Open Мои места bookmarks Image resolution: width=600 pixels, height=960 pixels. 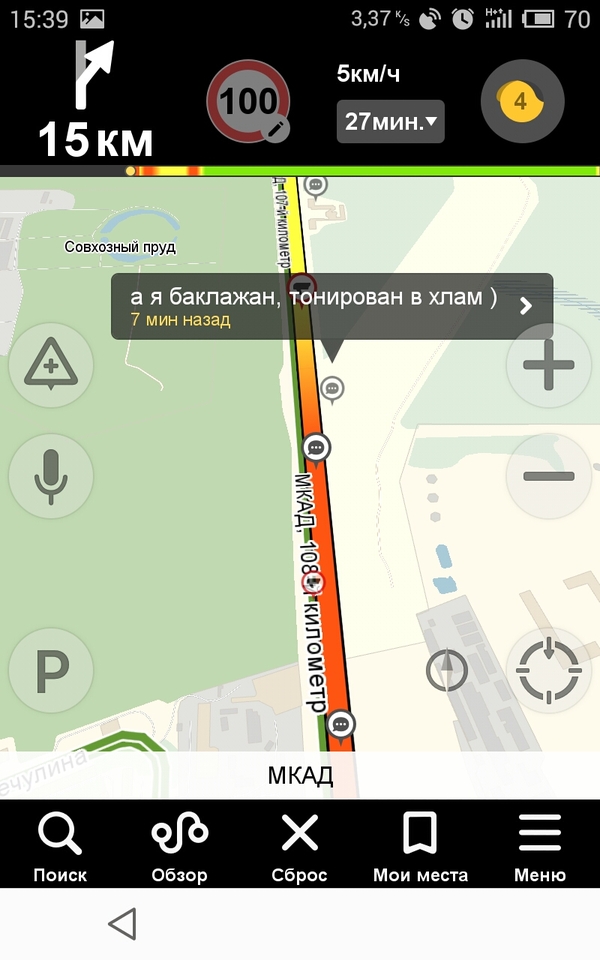point(420,847)
